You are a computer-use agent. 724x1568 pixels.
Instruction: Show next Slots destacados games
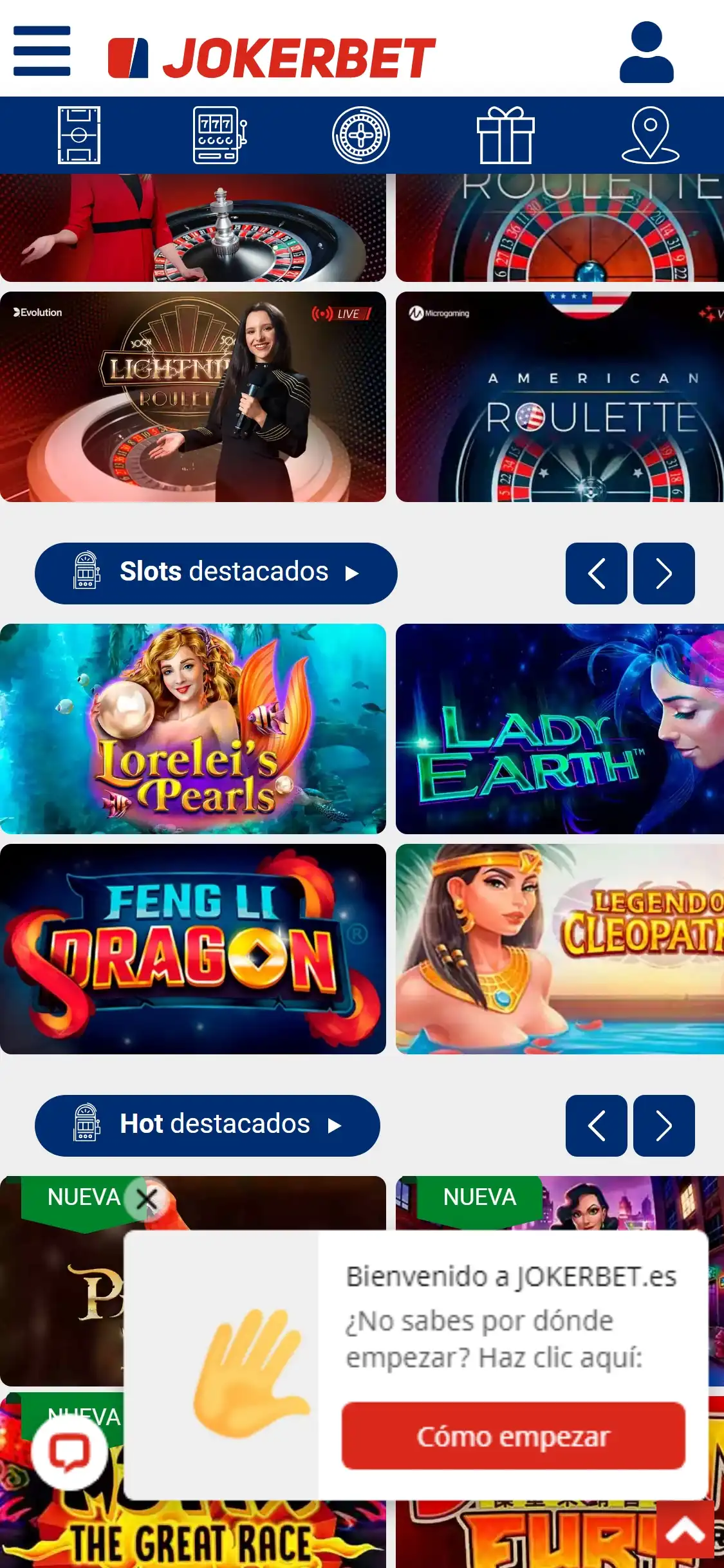tap(664, 573)
